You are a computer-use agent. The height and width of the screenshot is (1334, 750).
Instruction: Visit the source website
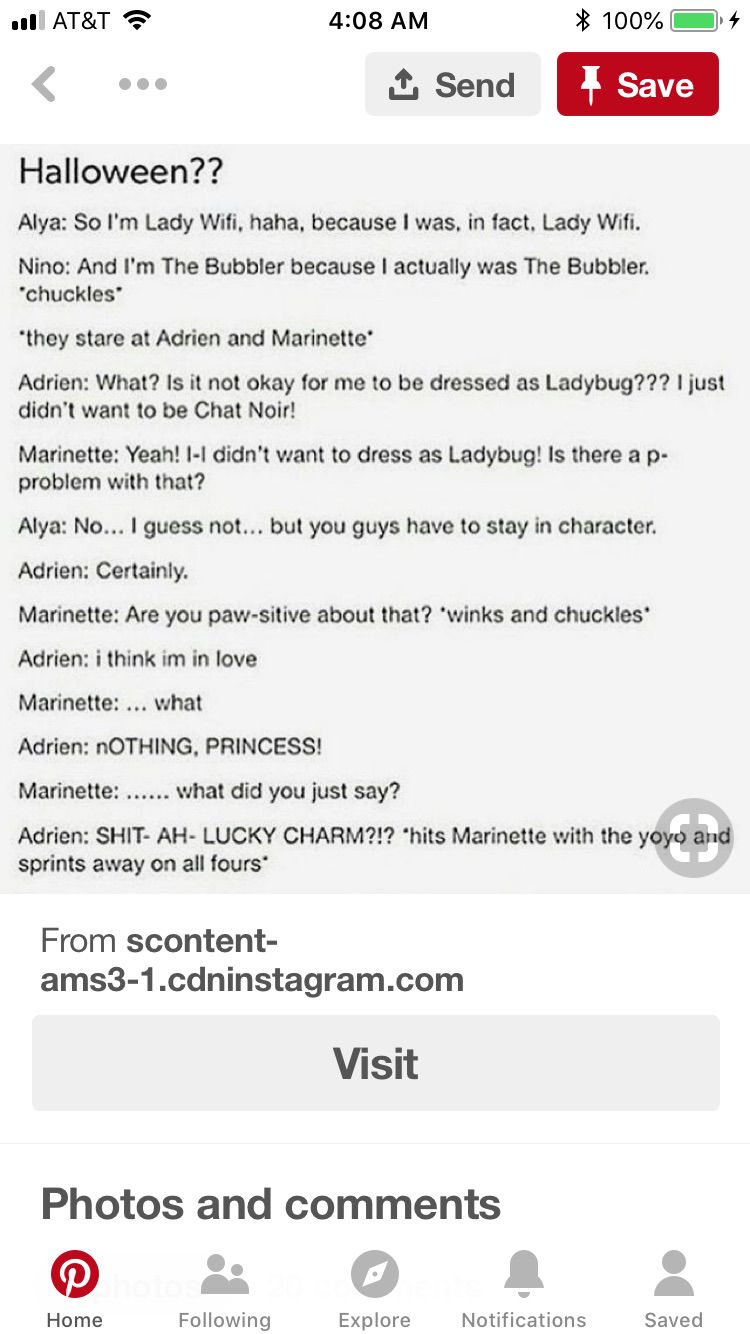pyautogui.click(x=376, y=1063)
